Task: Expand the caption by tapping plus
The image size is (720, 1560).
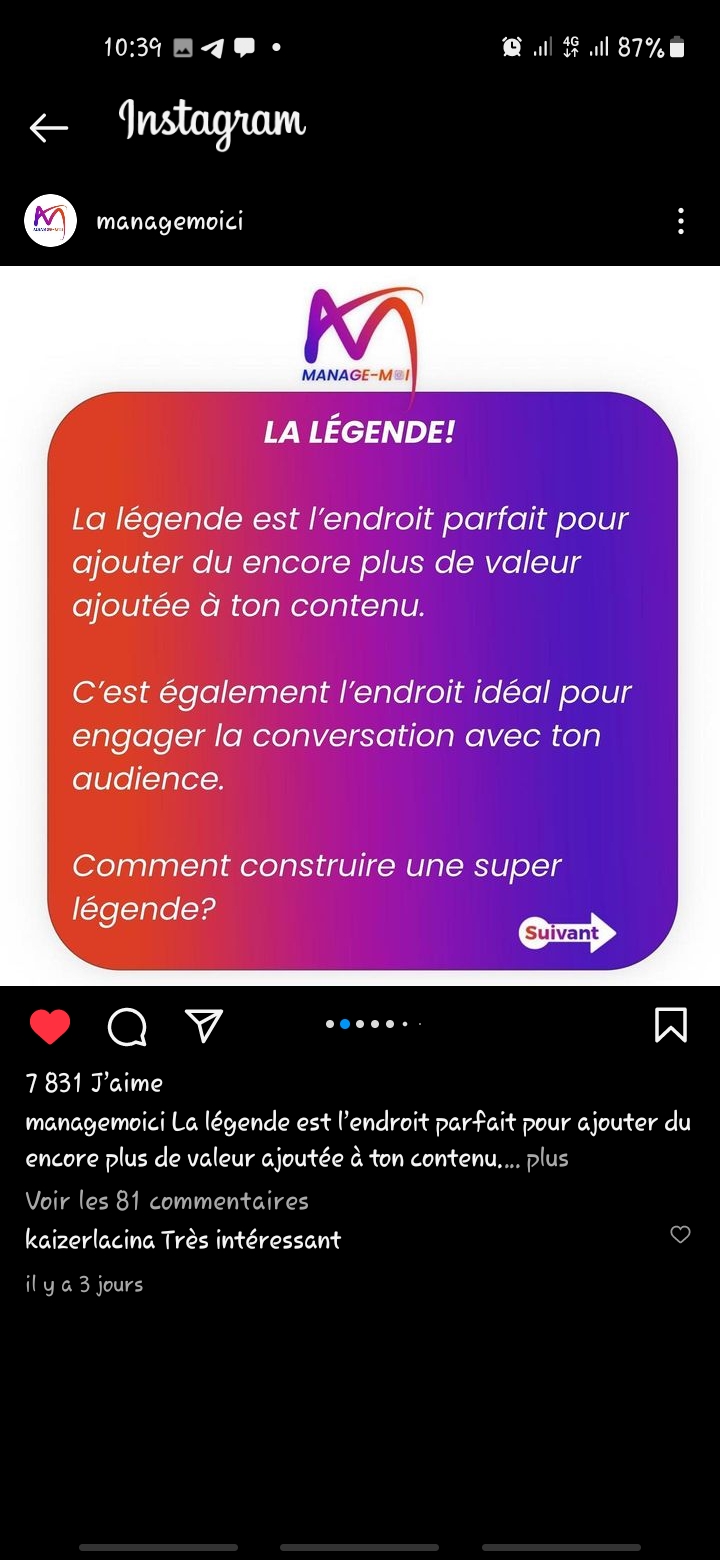Action: click(547, 1158)
